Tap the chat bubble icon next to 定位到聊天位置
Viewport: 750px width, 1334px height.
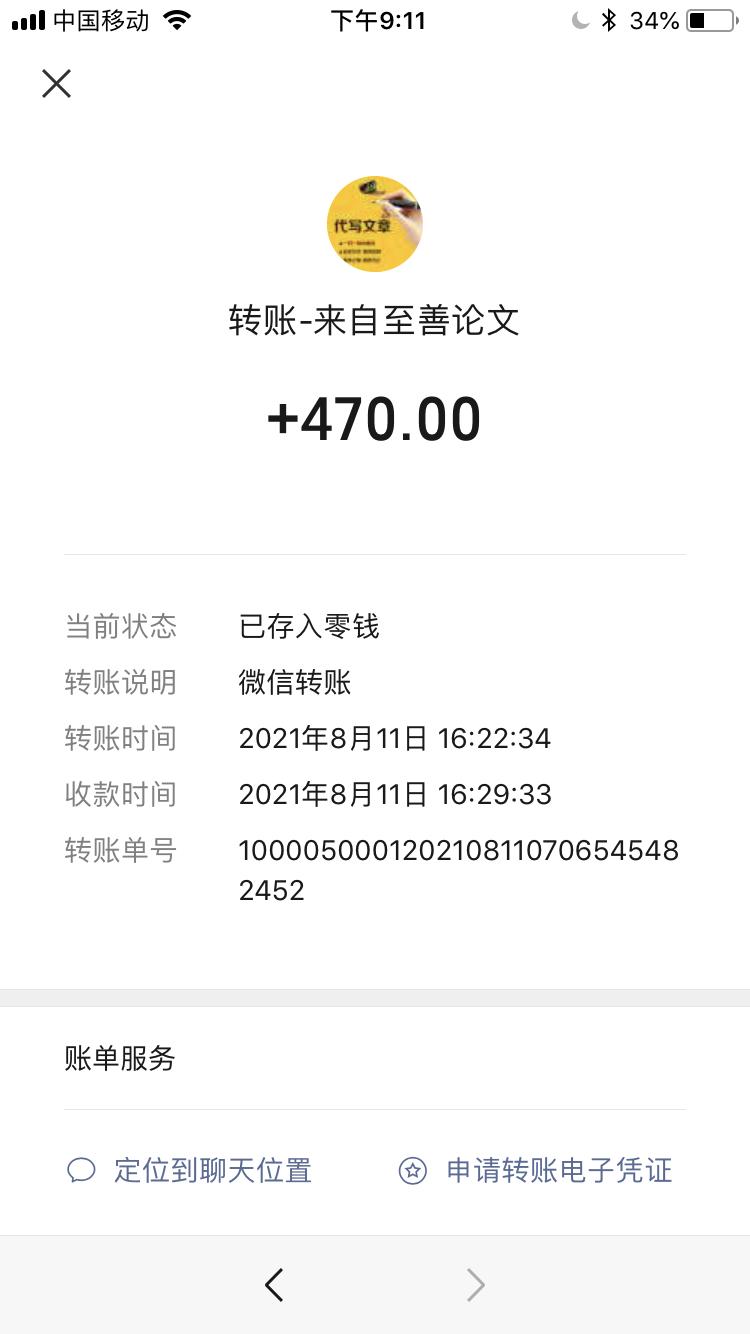82,1170
